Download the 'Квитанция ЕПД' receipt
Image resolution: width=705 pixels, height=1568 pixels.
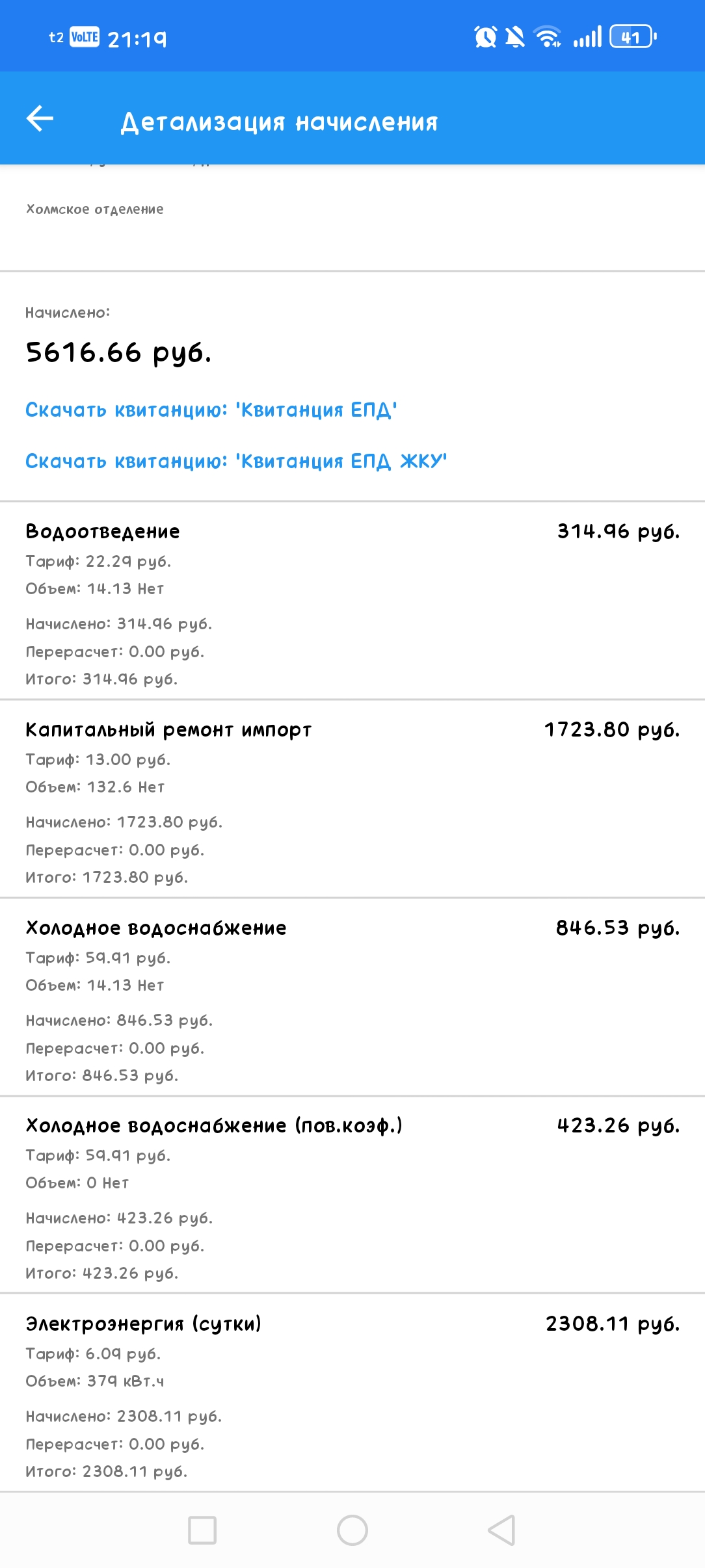211,410
